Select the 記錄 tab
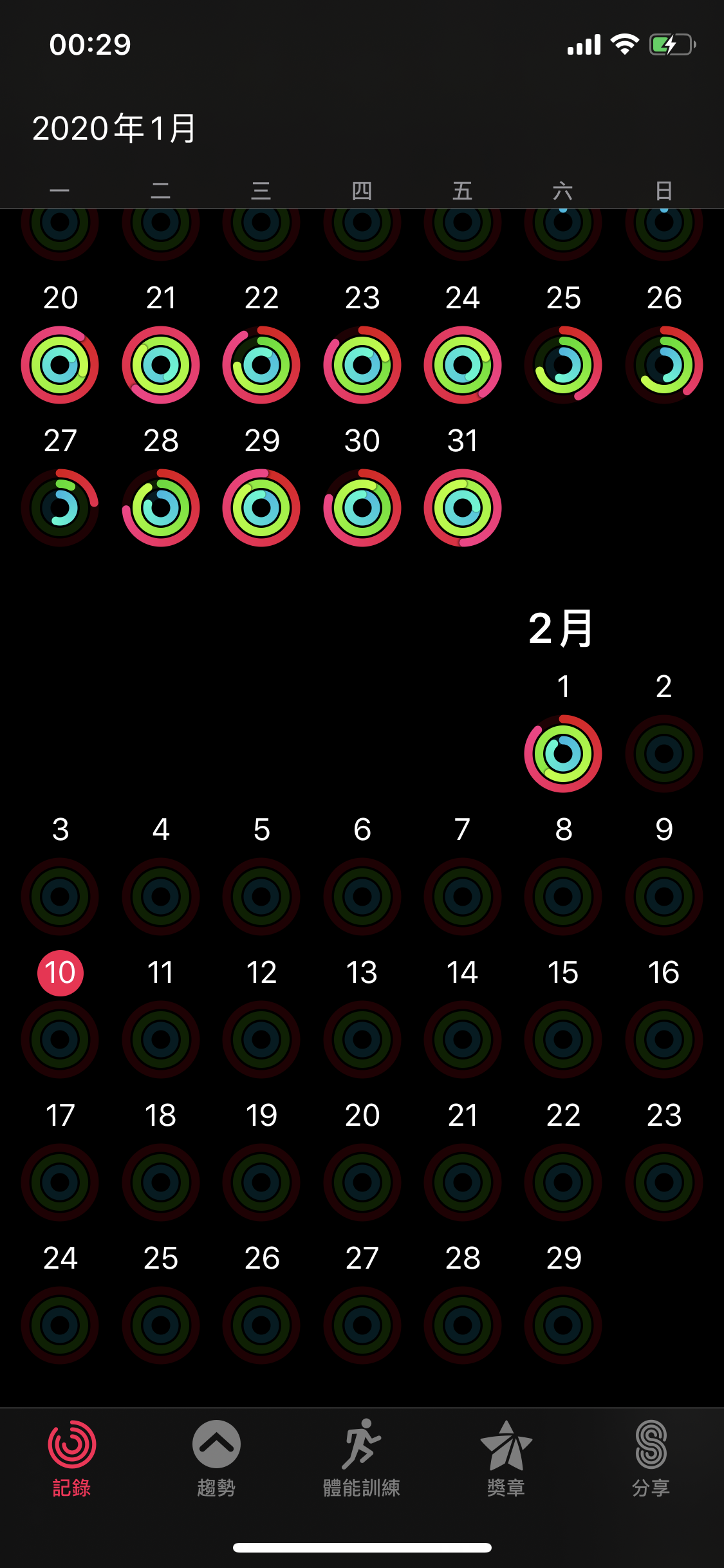The height and width of the screenshot is (1568, 724). (71, 1459)
